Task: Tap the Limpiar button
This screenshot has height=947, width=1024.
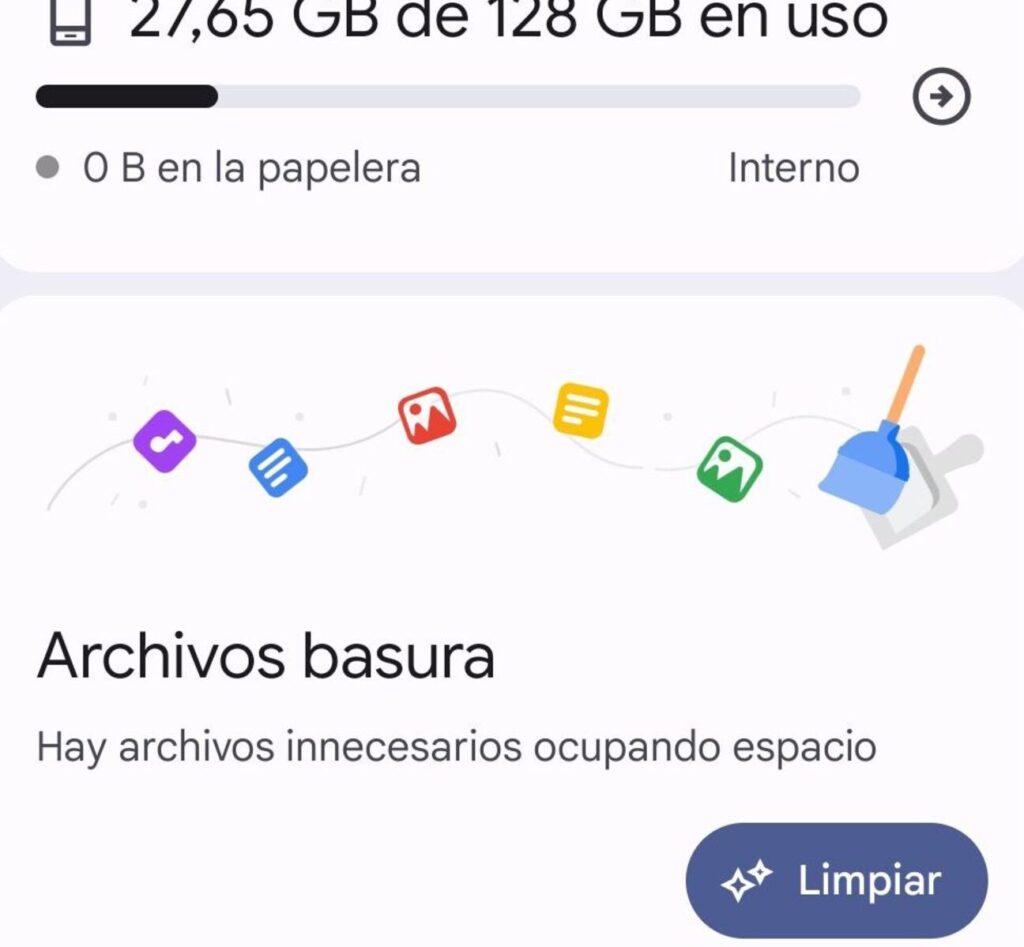Action: point(836,881)
